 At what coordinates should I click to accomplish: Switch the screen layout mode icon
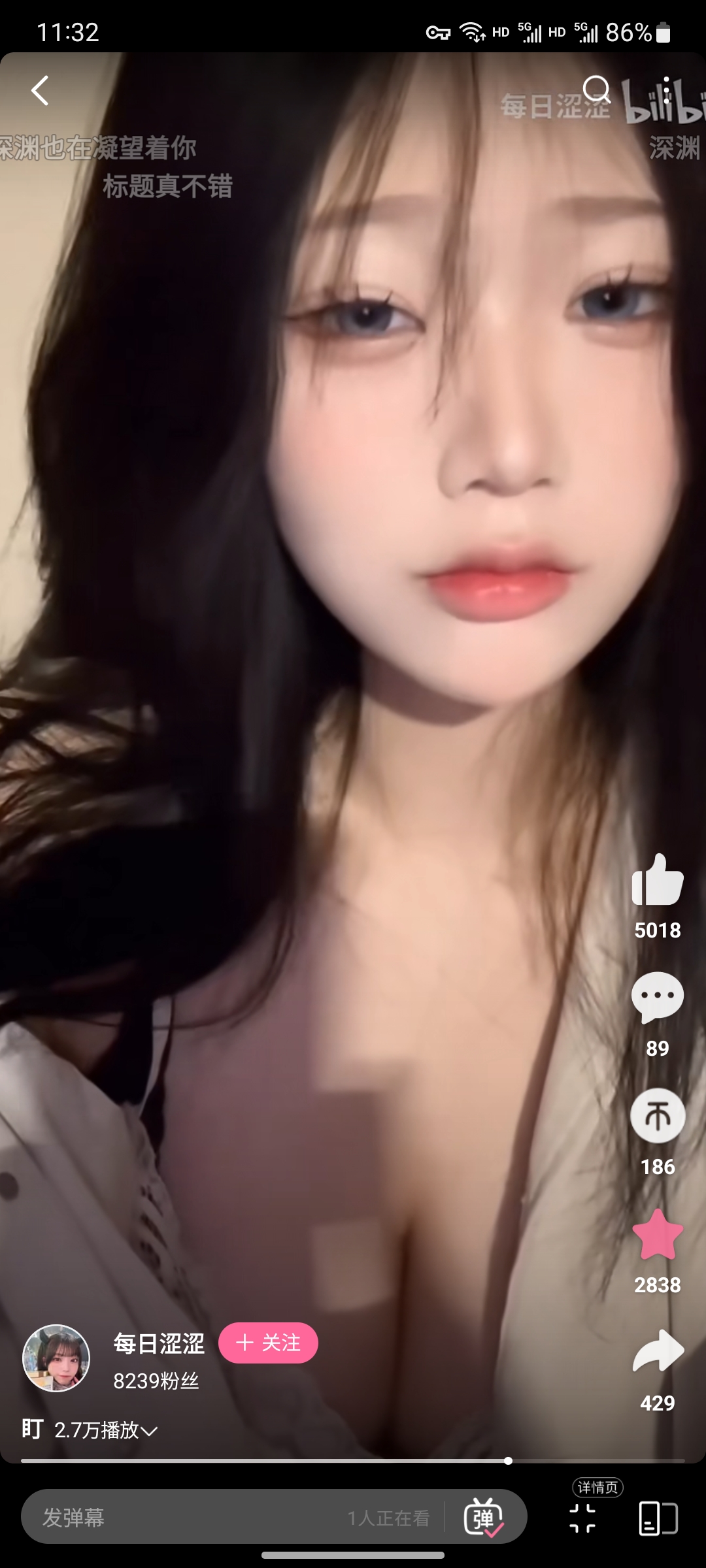coord(658,1517)
